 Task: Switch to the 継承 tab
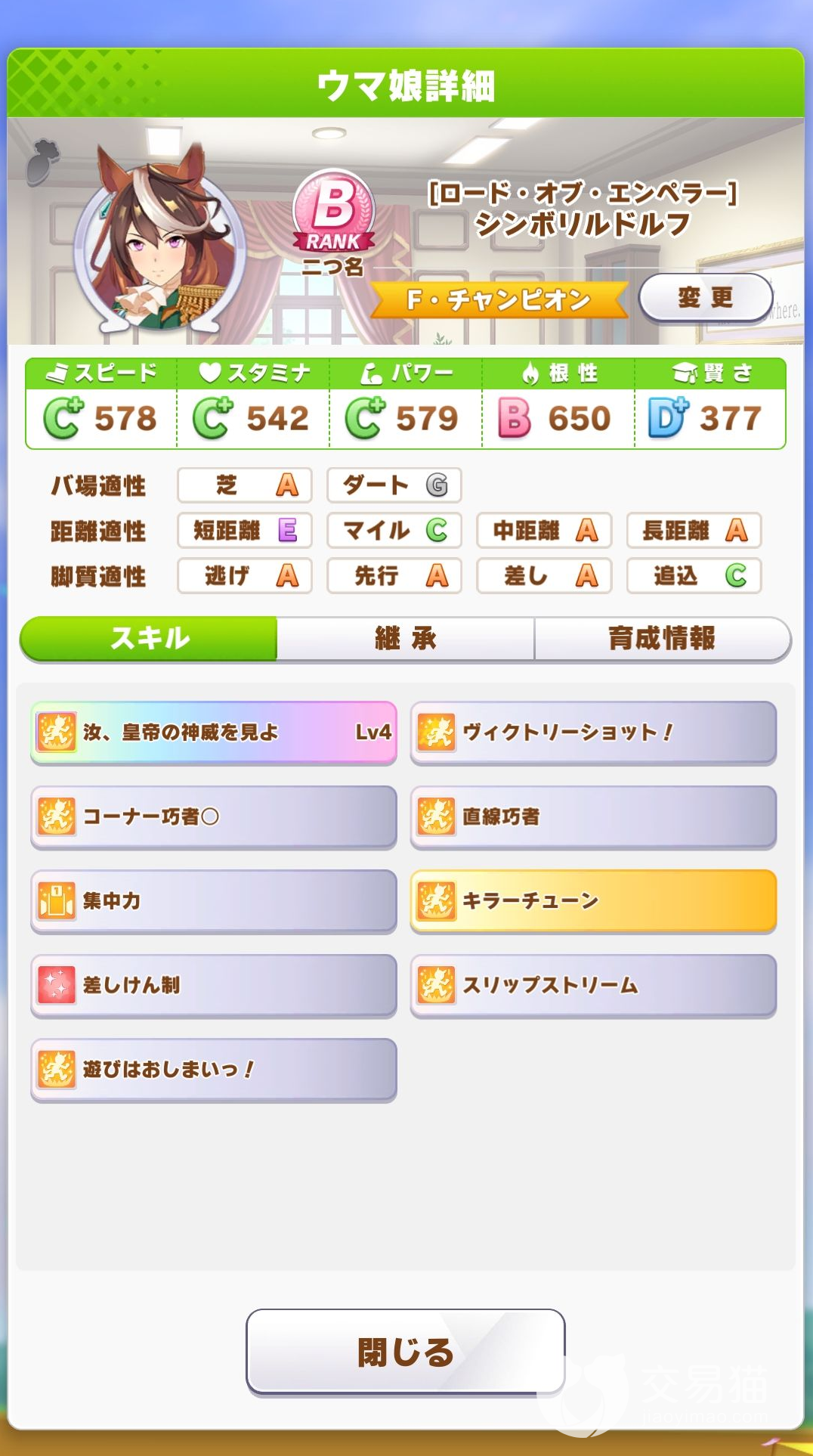click(x=406, y=639)
